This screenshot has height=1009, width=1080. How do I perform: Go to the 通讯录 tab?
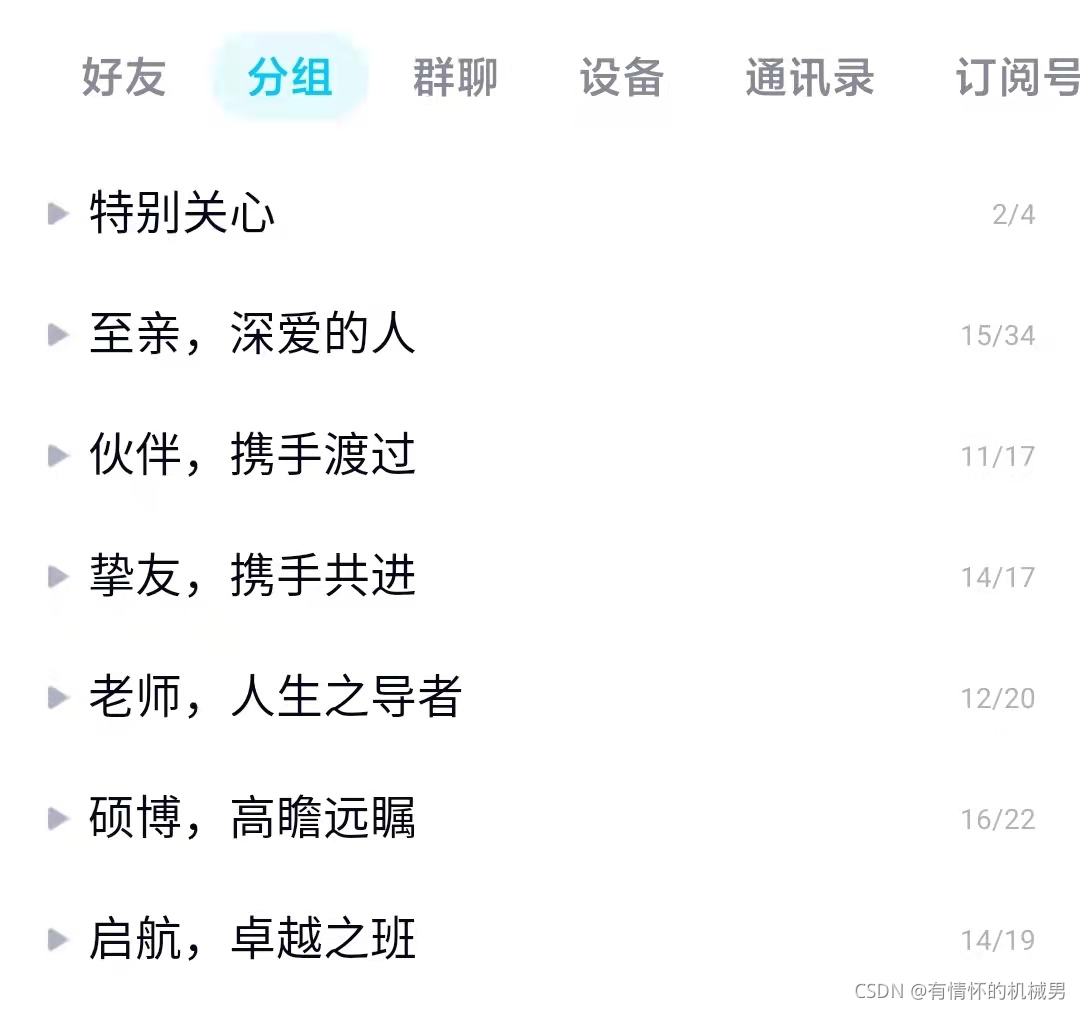810,78
